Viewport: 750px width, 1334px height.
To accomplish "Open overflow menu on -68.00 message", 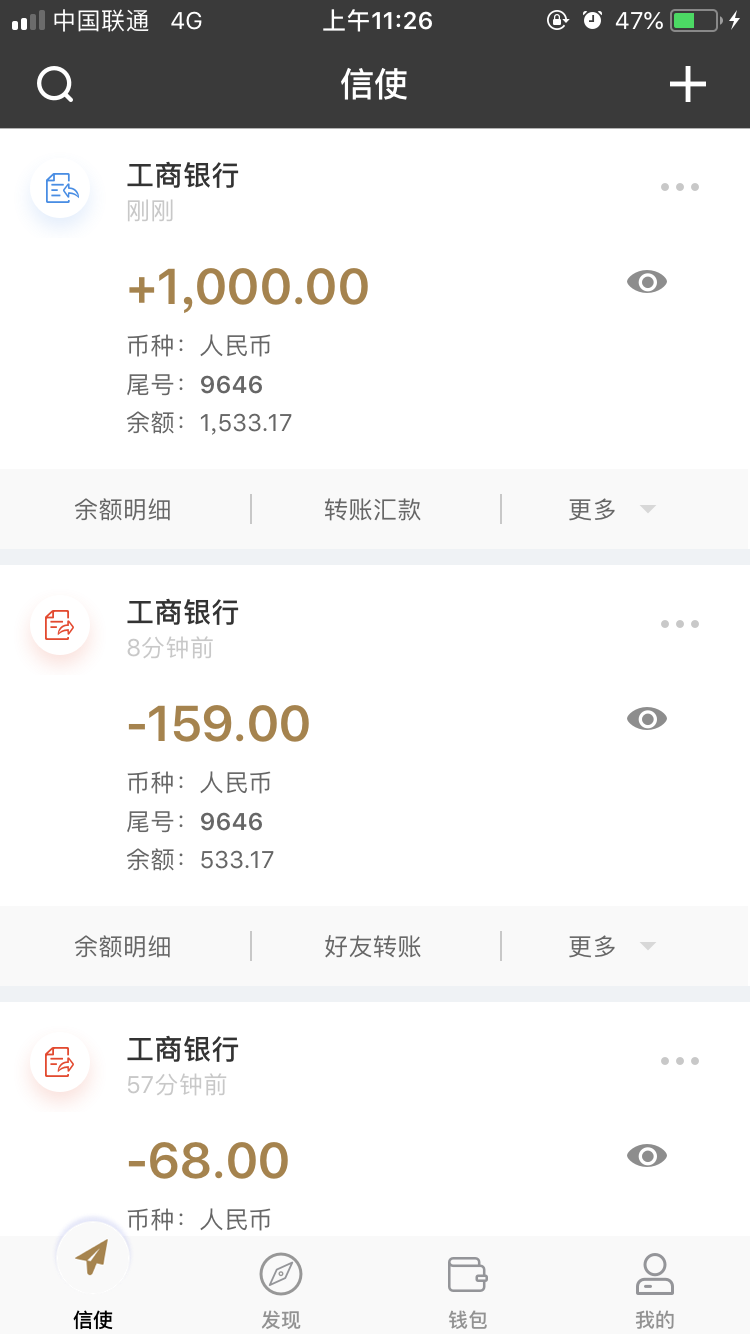I will 680,1061.
